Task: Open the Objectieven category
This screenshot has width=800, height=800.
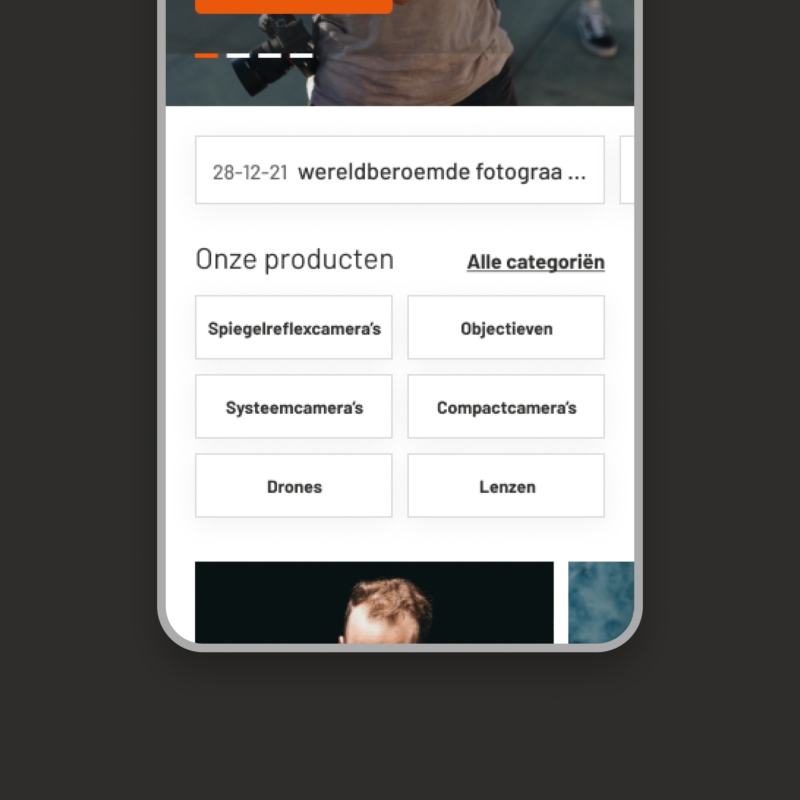Action: click(506, 328)
